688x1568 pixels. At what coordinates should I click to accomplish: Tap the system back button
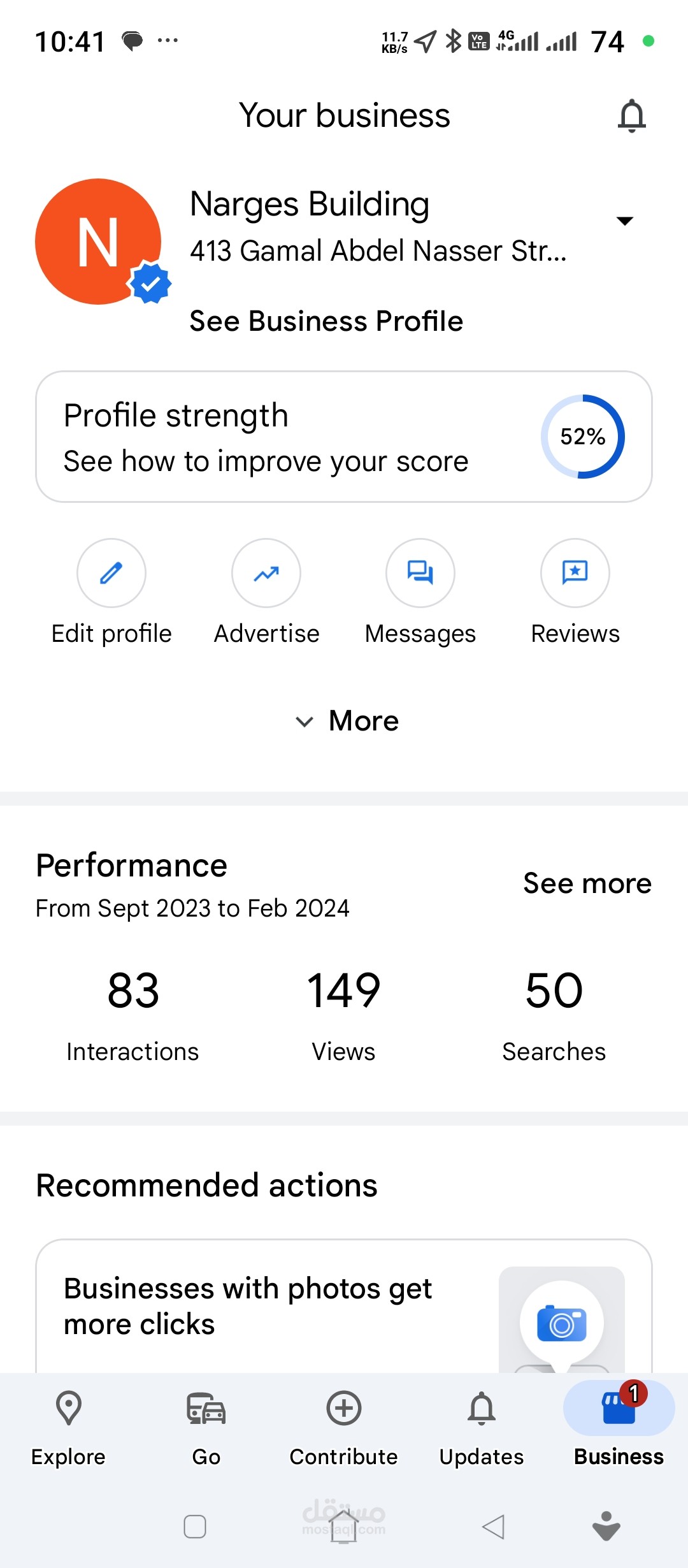click(x=494, y=1527)
